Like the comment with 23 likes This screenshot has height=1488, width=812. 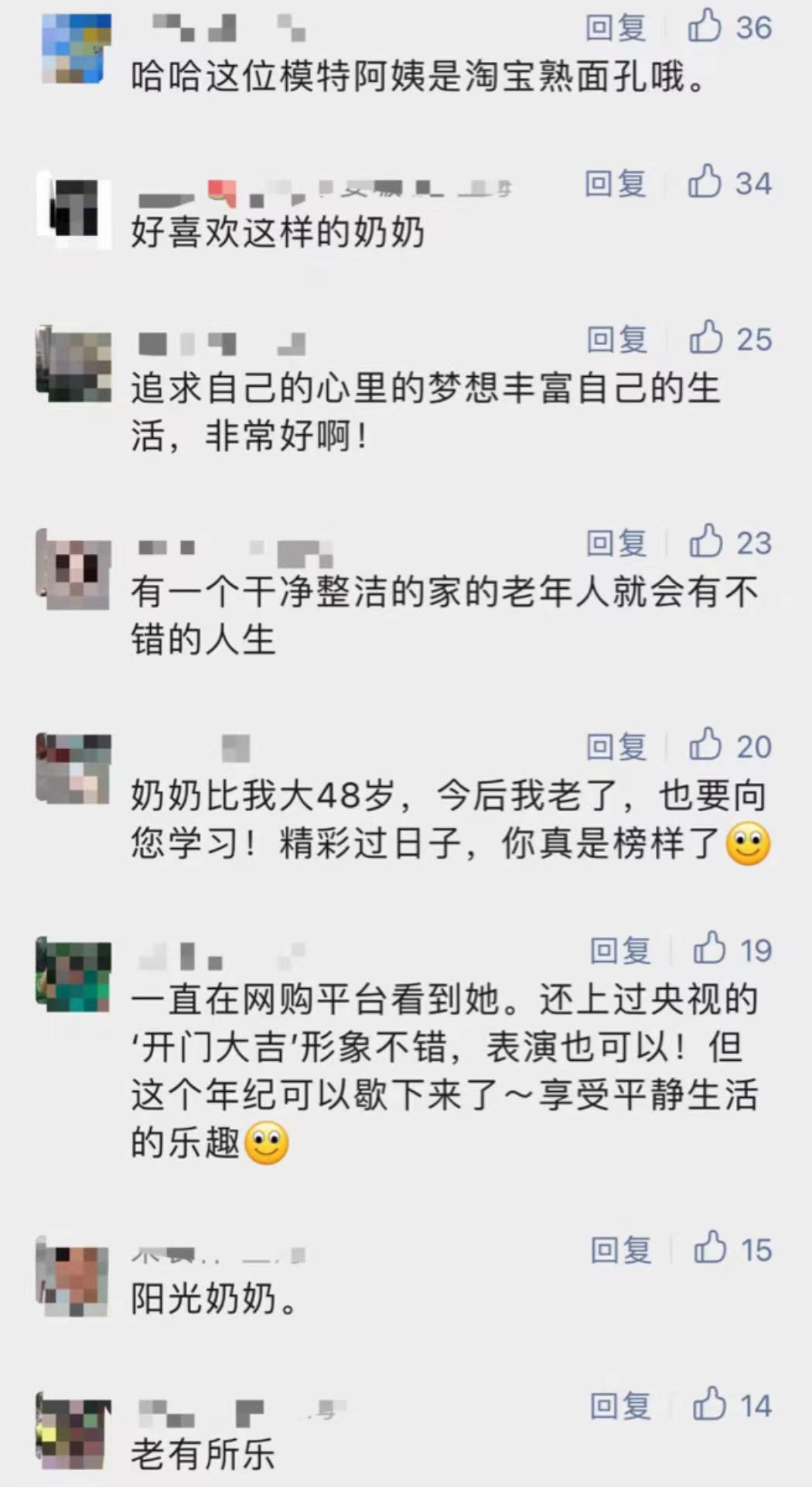coord(730,542)
